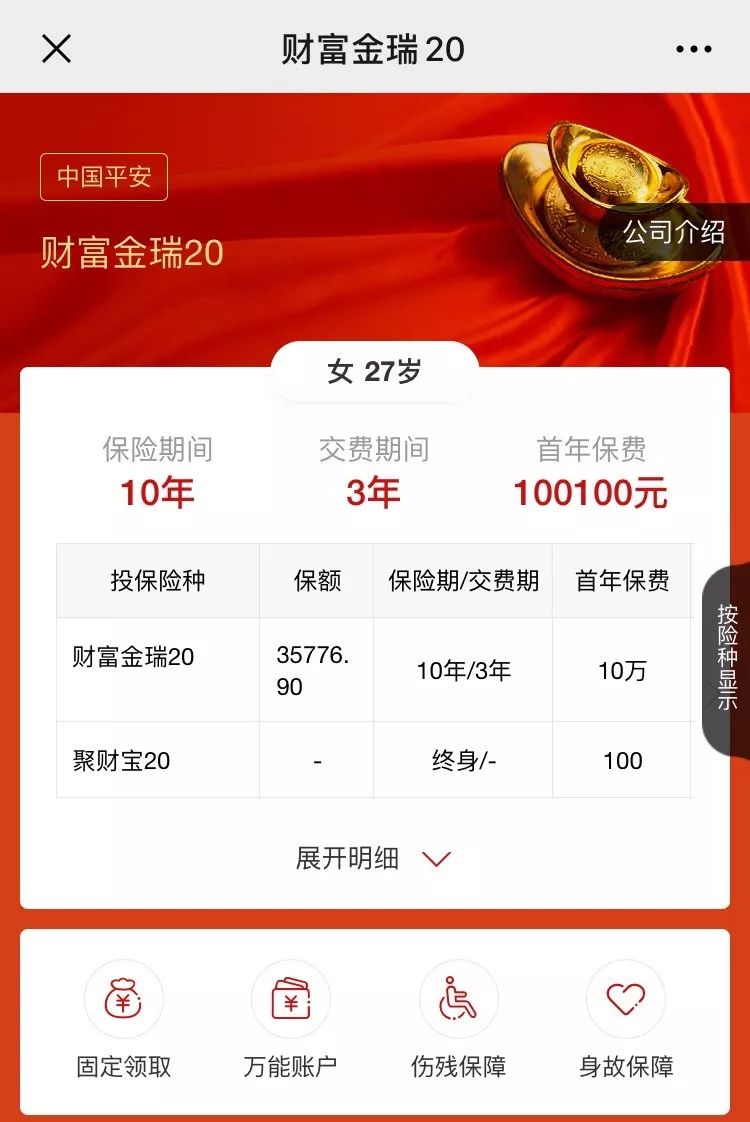View 伤残保障 coverage
Image resolution: width=750 pixels, height=1122 pixels.
click(458, 1019)
